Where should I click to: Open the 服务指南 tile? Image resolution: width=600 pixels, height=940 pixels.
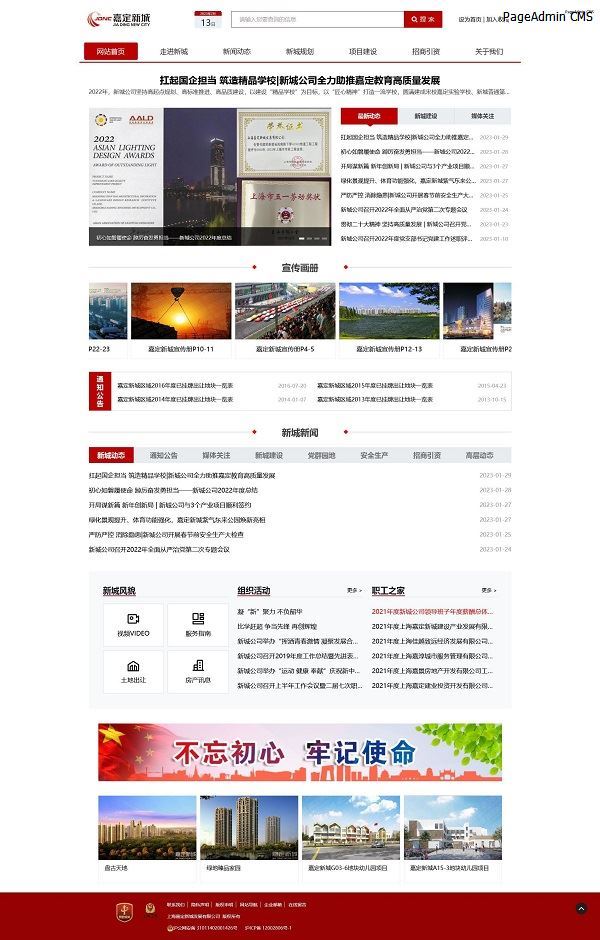click(x=198, y=624)
